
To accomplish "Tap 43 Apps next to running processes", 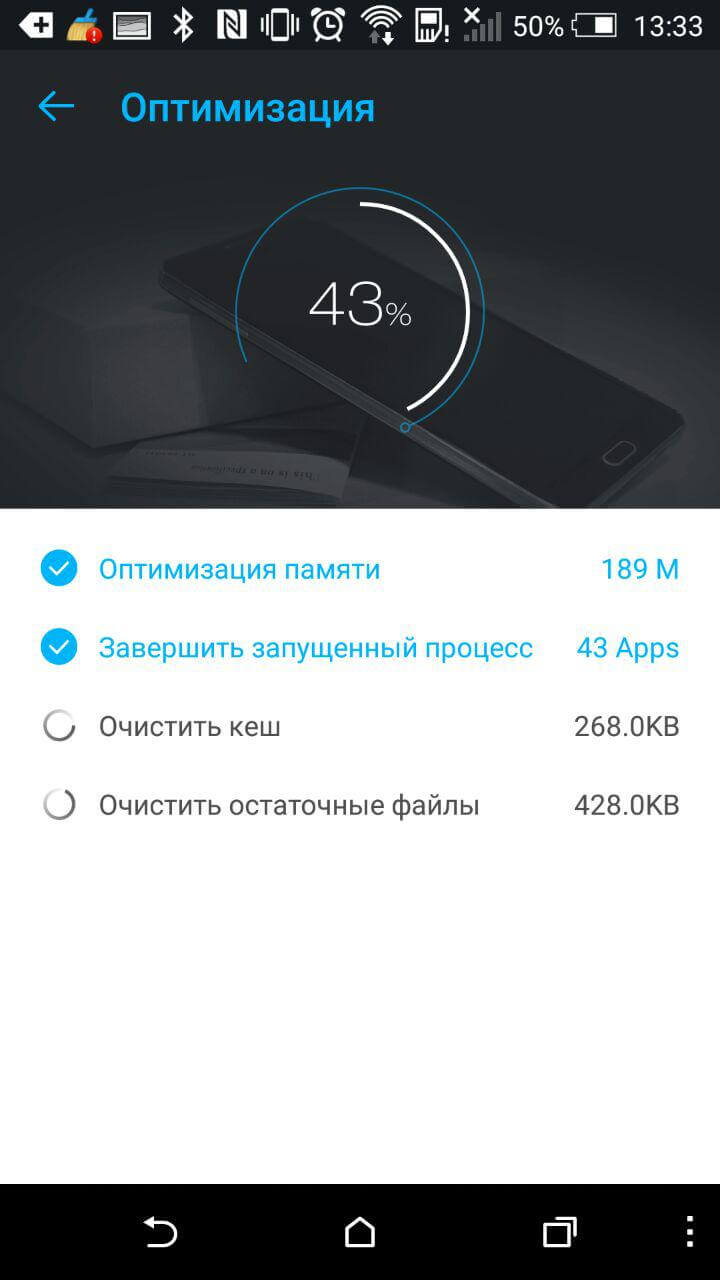I will click(x=630, y=647).
